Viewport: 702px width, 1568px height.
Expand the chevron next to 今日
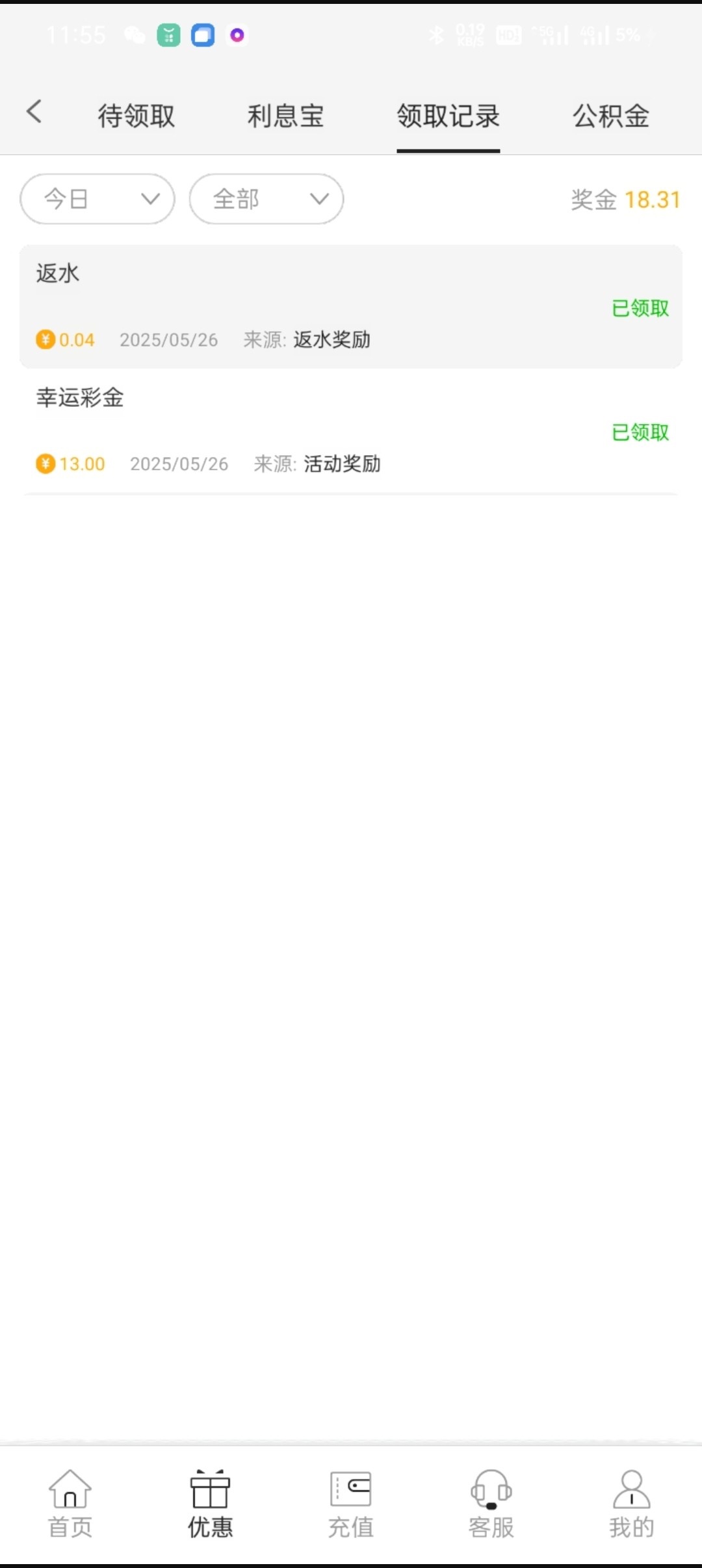click(x=150, y=199)
